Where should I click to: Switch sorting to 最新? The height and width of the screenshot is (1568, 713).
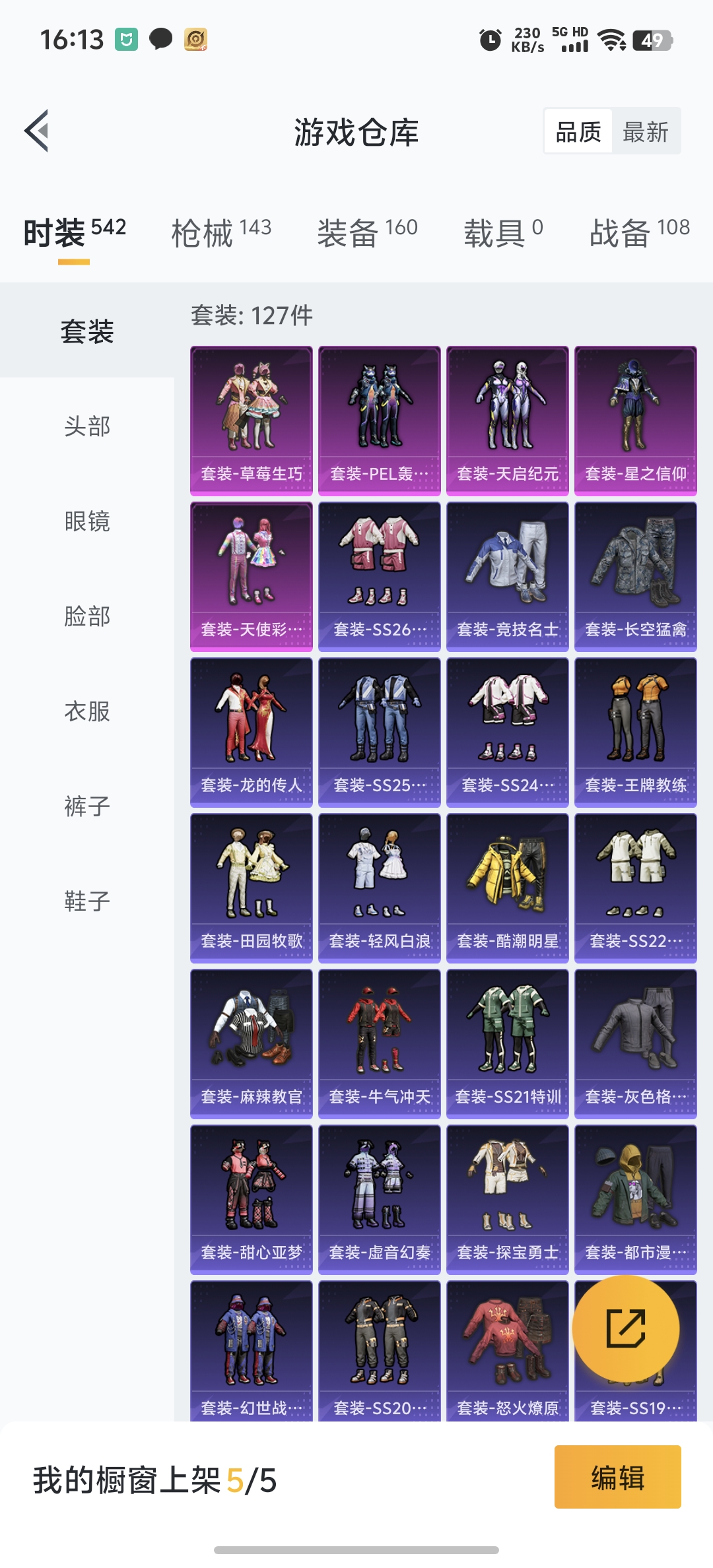pos(646,132)
